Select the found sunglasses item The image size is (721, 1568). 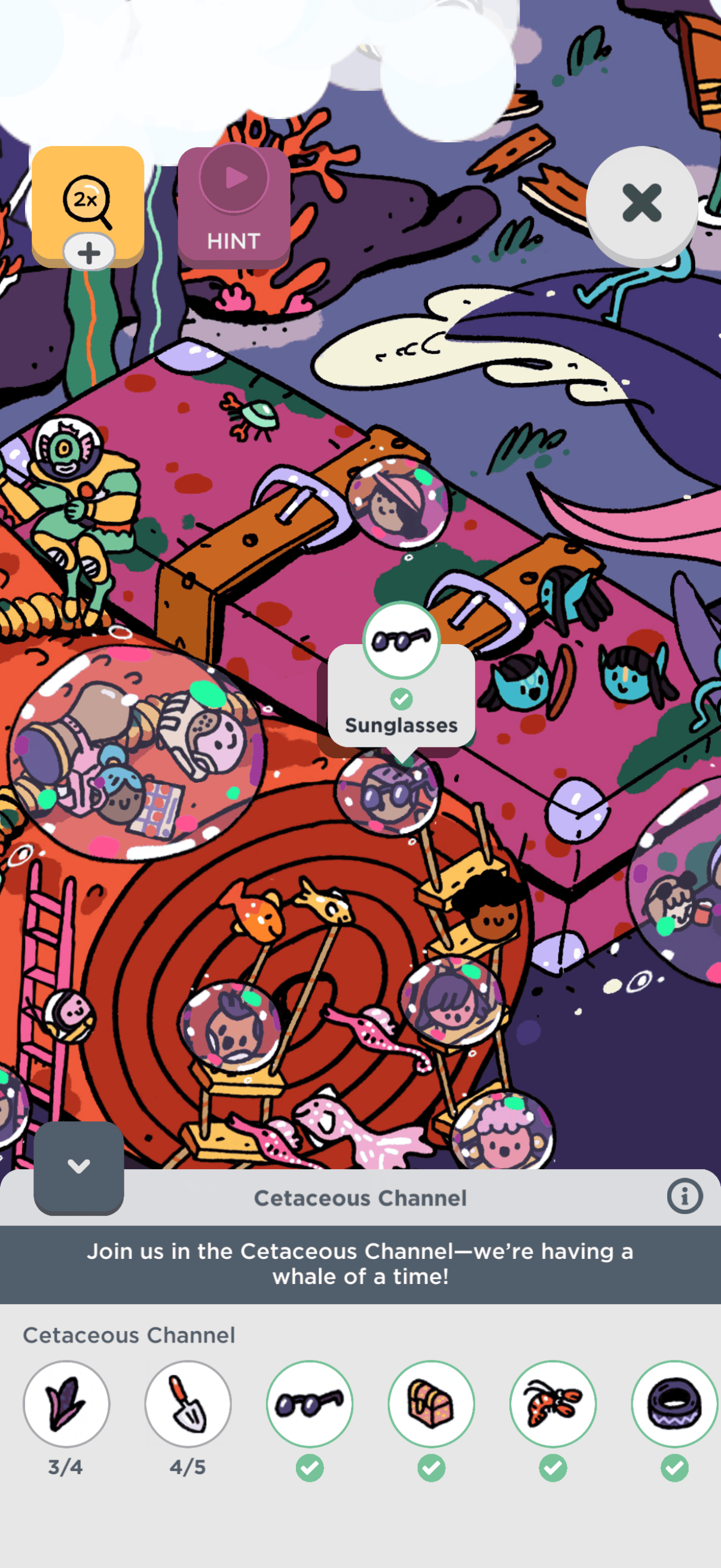[310, 1404]
